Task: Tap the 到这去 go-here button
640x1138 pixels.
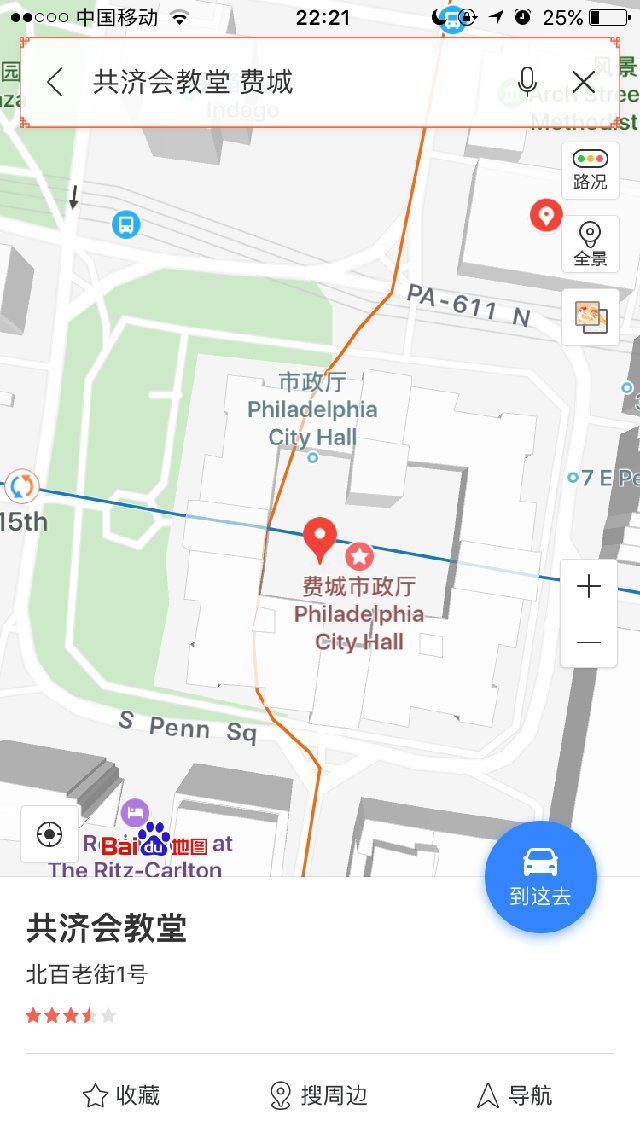Action: (540, 876)
